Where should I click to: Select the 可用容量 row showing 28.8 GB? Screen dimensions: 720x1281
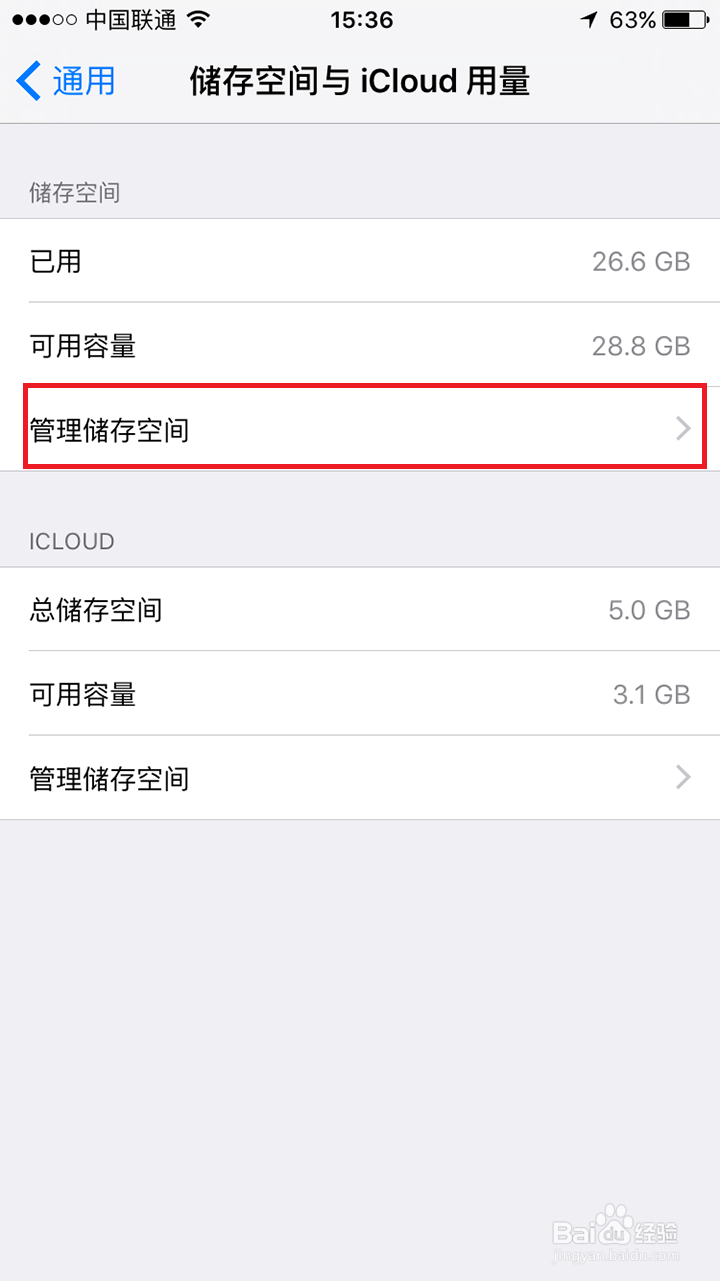tap(360, 345)
